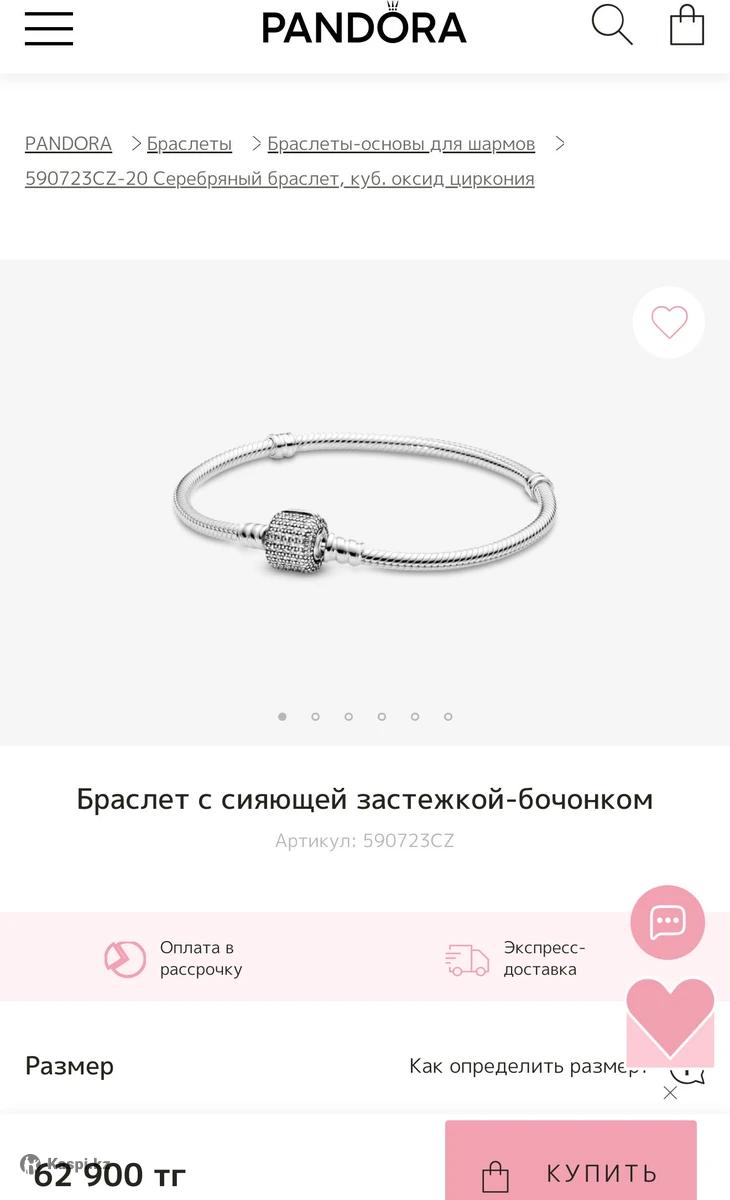730x1200 pixels.
Task: Open the chat support bubble
Action: point(667,922)
